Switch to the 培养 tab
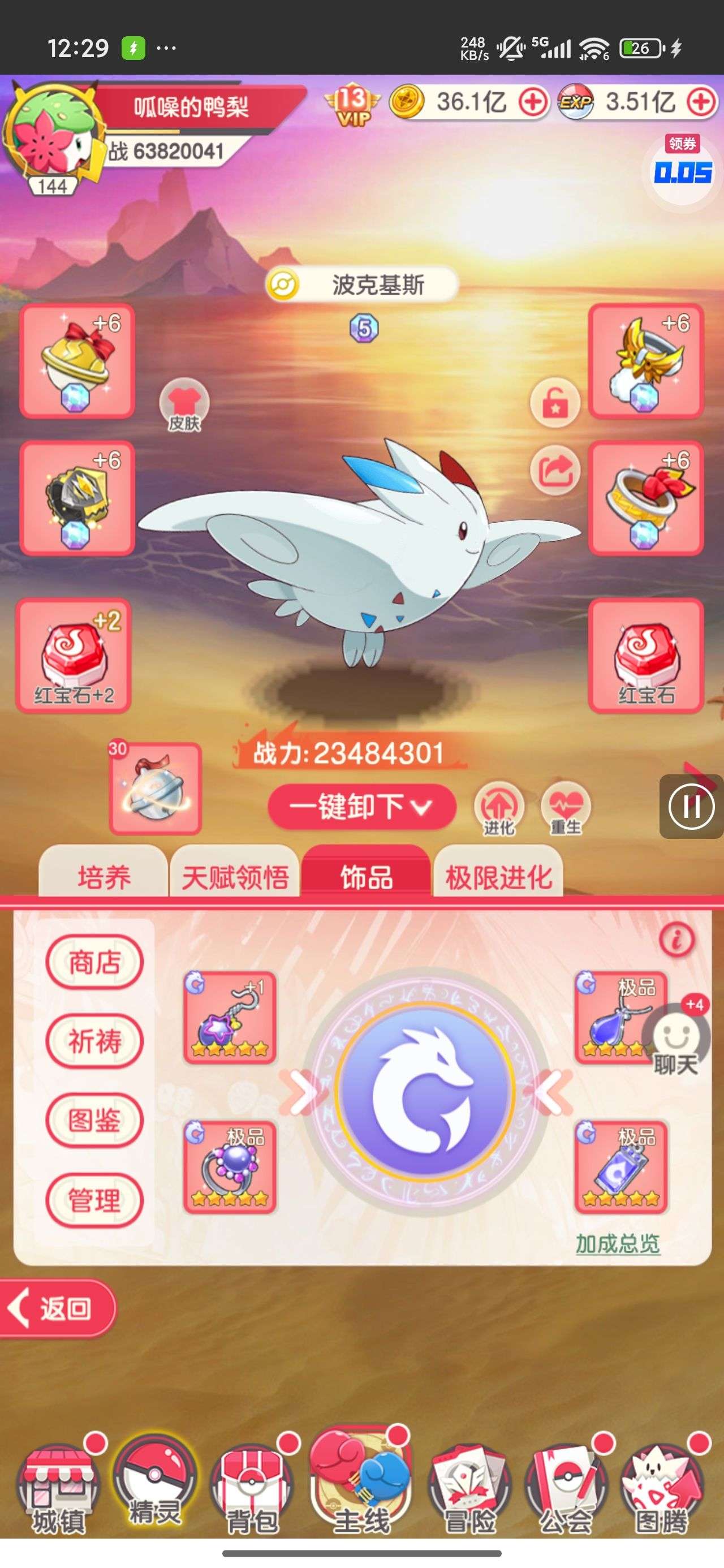 click(104, 877)
